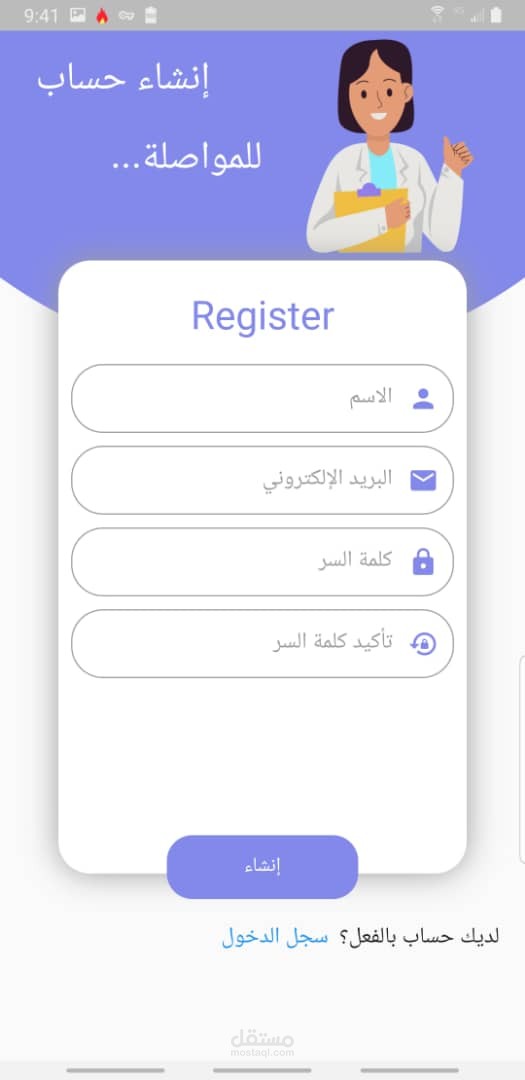Select the confirm password (تأكيد كلمة السر) field

(262, 643)
